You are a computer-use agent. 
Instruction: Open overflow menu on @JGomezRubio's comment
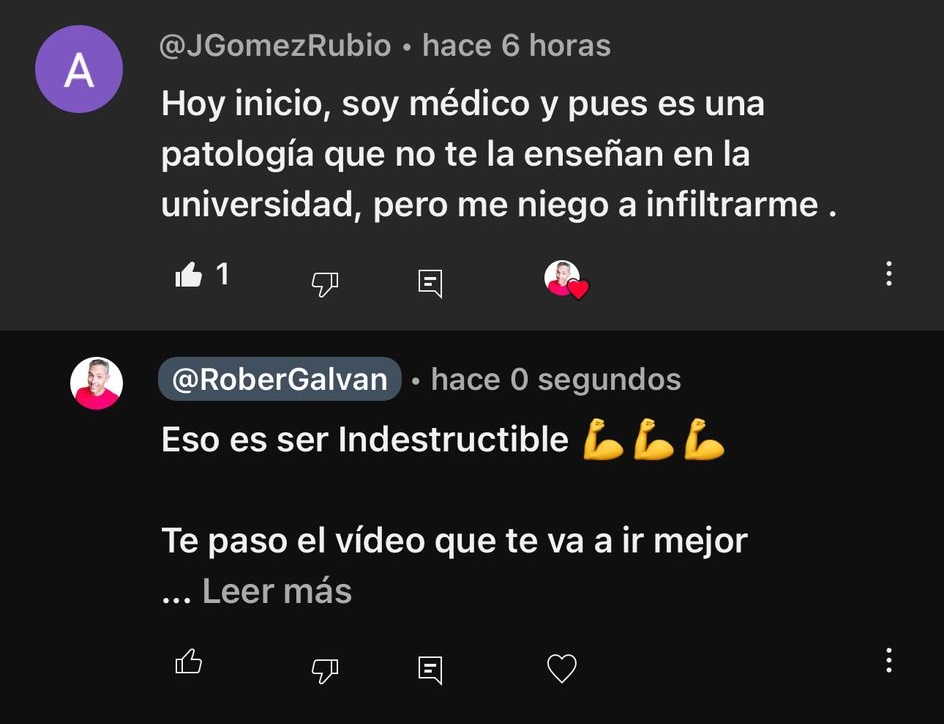(x=888, y=274)
